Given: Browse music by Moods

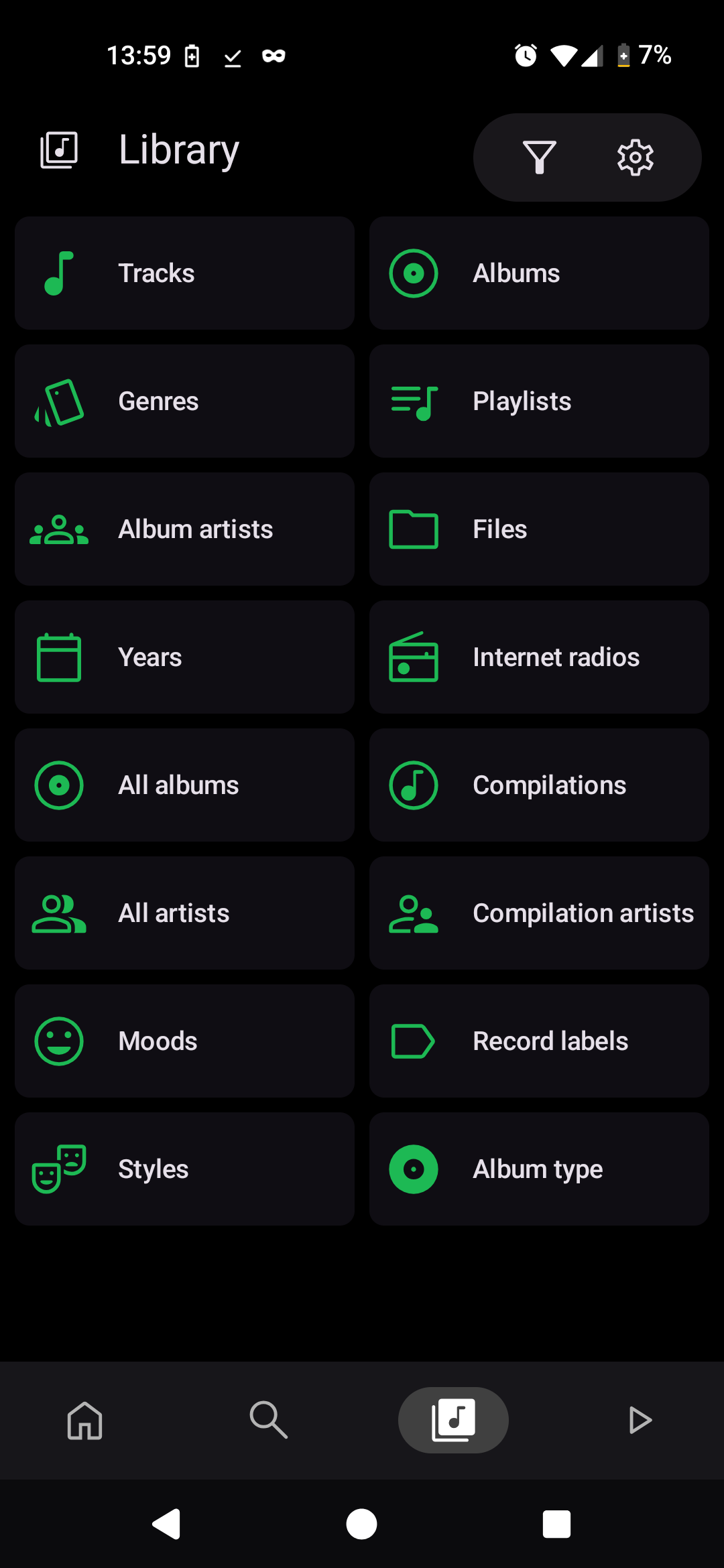Looking at the screenshot, I should pos(184,1041).
